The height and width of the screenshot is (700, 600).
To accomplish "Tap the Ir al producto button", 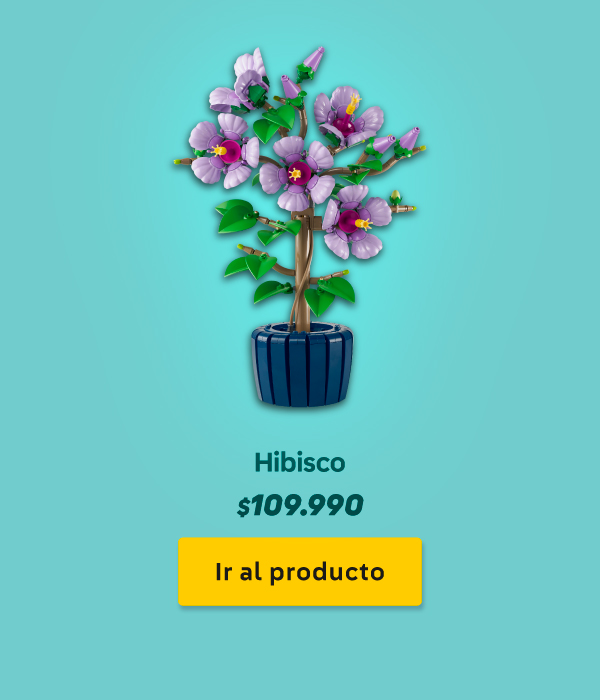I will point(300,572).
